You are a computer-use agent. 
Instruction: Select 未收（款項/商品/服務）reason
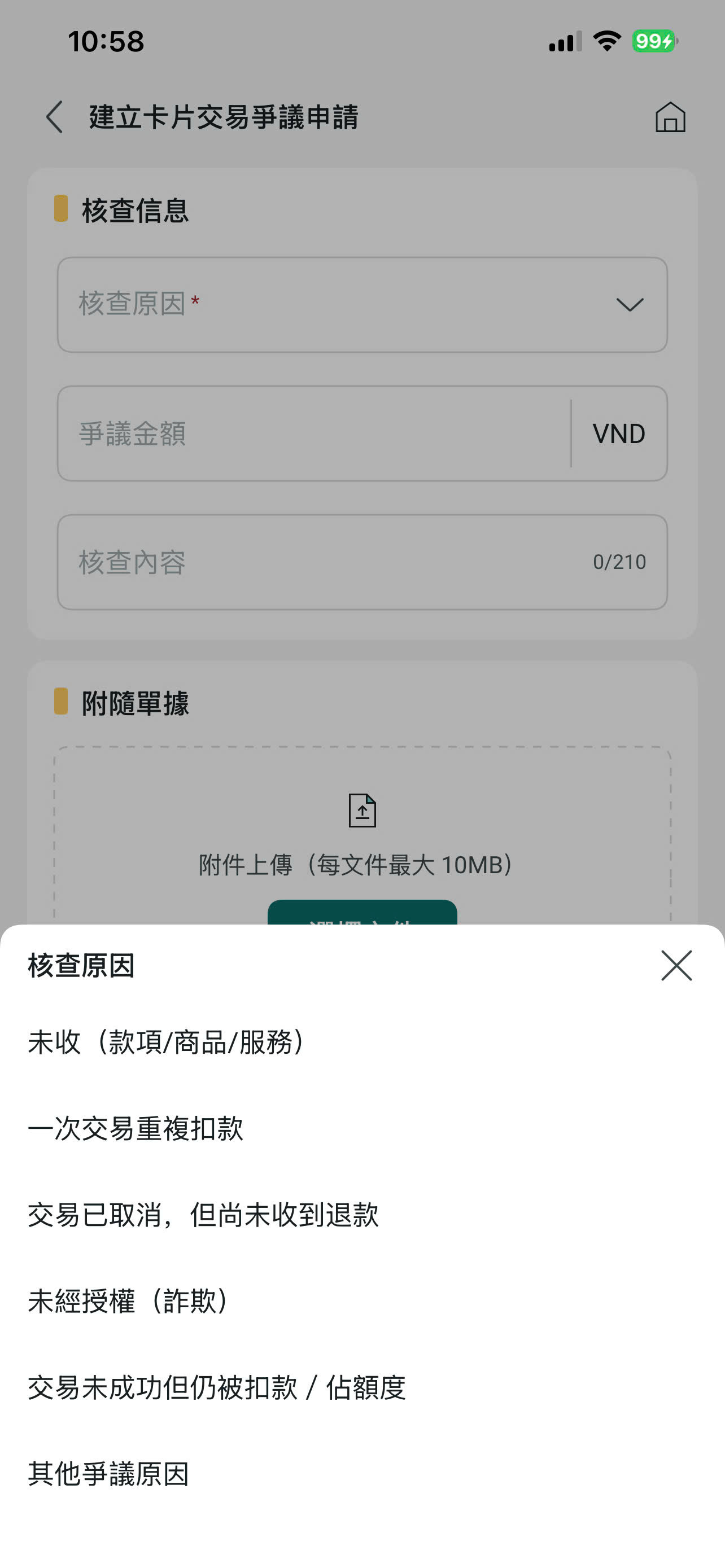[362, 1042]
